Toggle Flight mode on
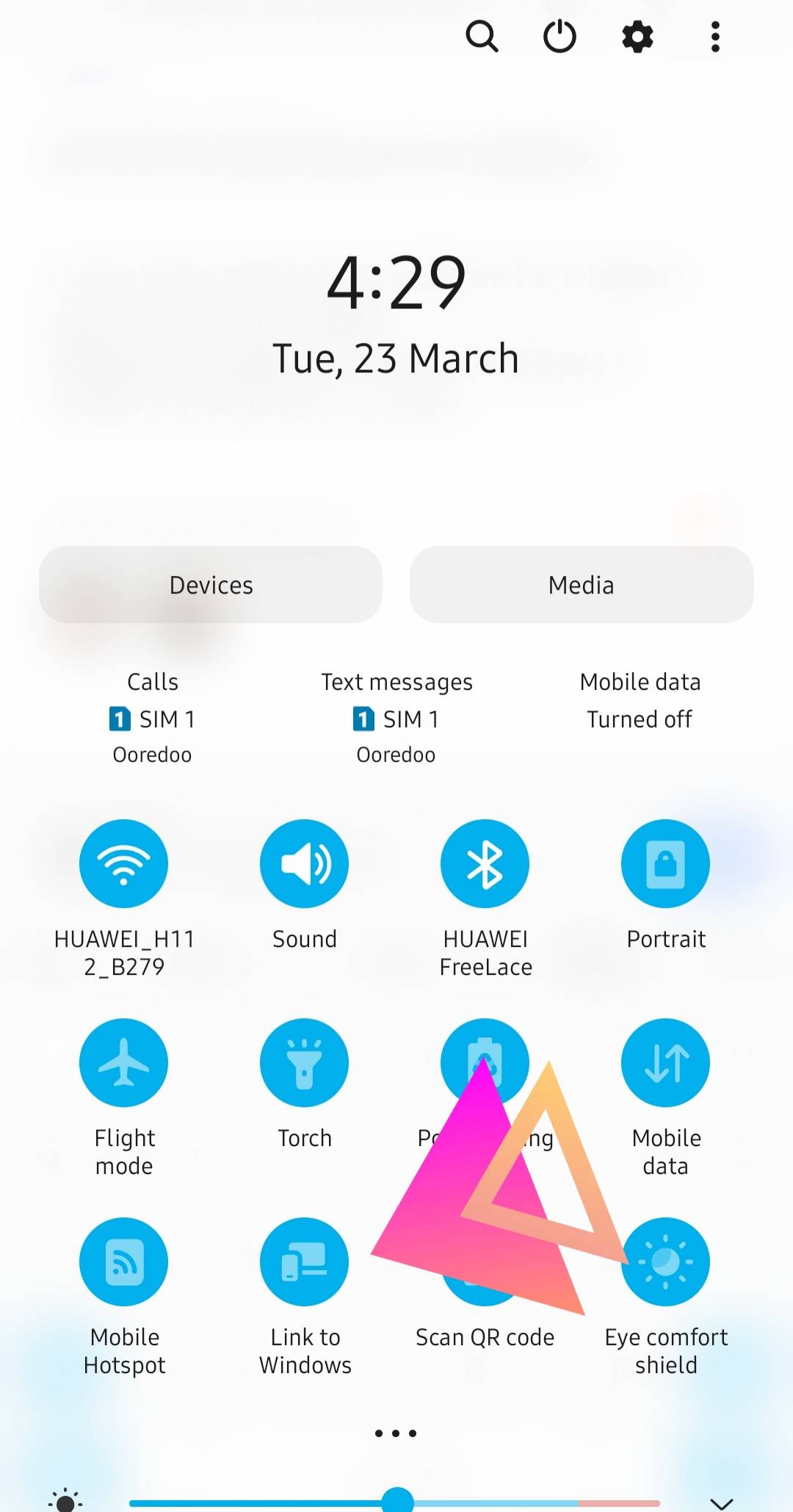Viewport: 793px width, 1512px height. point(123,1062)
